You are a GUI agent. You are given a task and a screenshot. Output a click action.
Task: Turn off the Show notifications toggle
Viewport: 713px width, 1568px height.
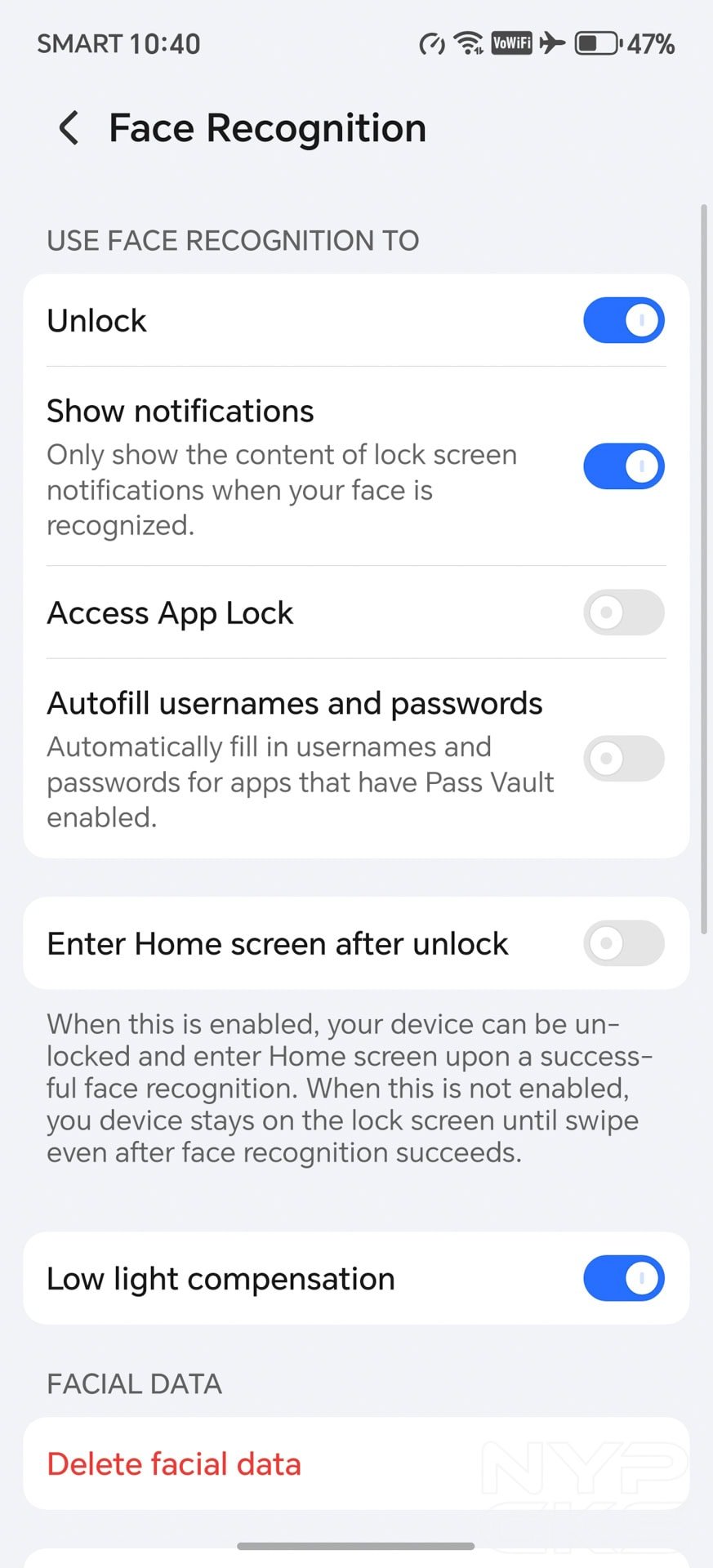click(x=623, y=465)
